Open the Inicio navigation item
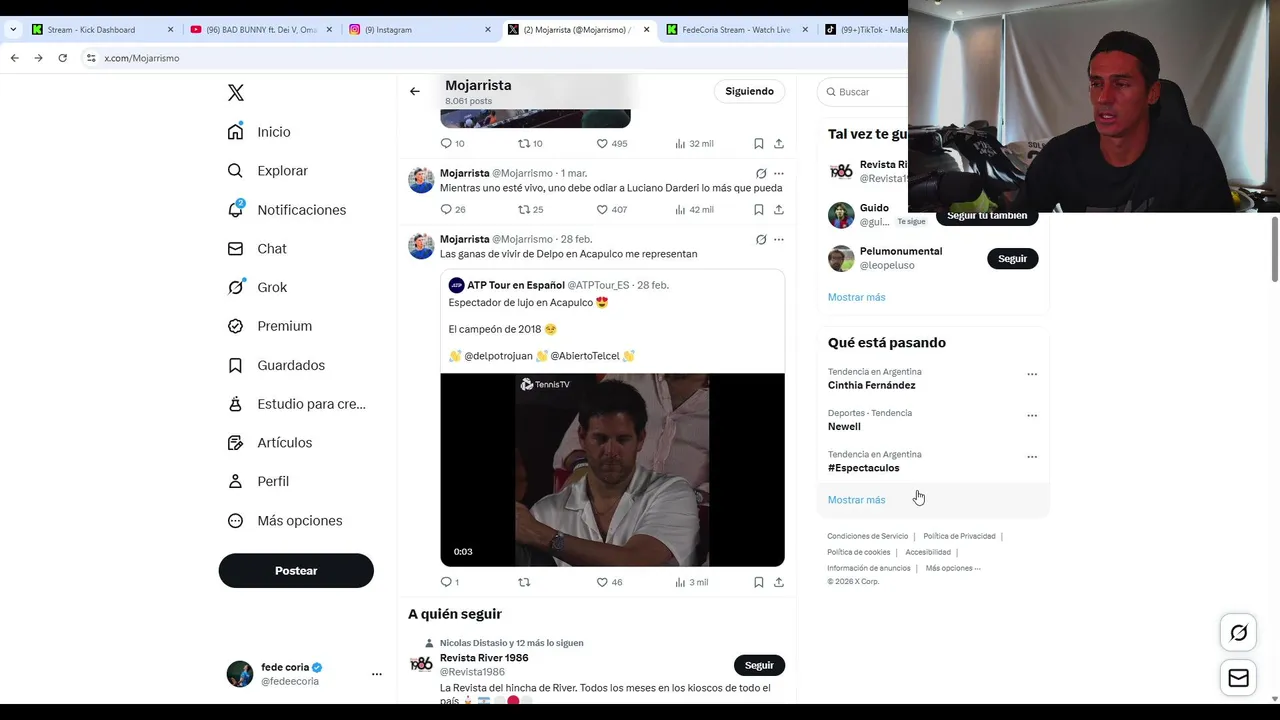The height and width of the screenshot is (720, 1280). pyautogui.click(x=273, y=132)
